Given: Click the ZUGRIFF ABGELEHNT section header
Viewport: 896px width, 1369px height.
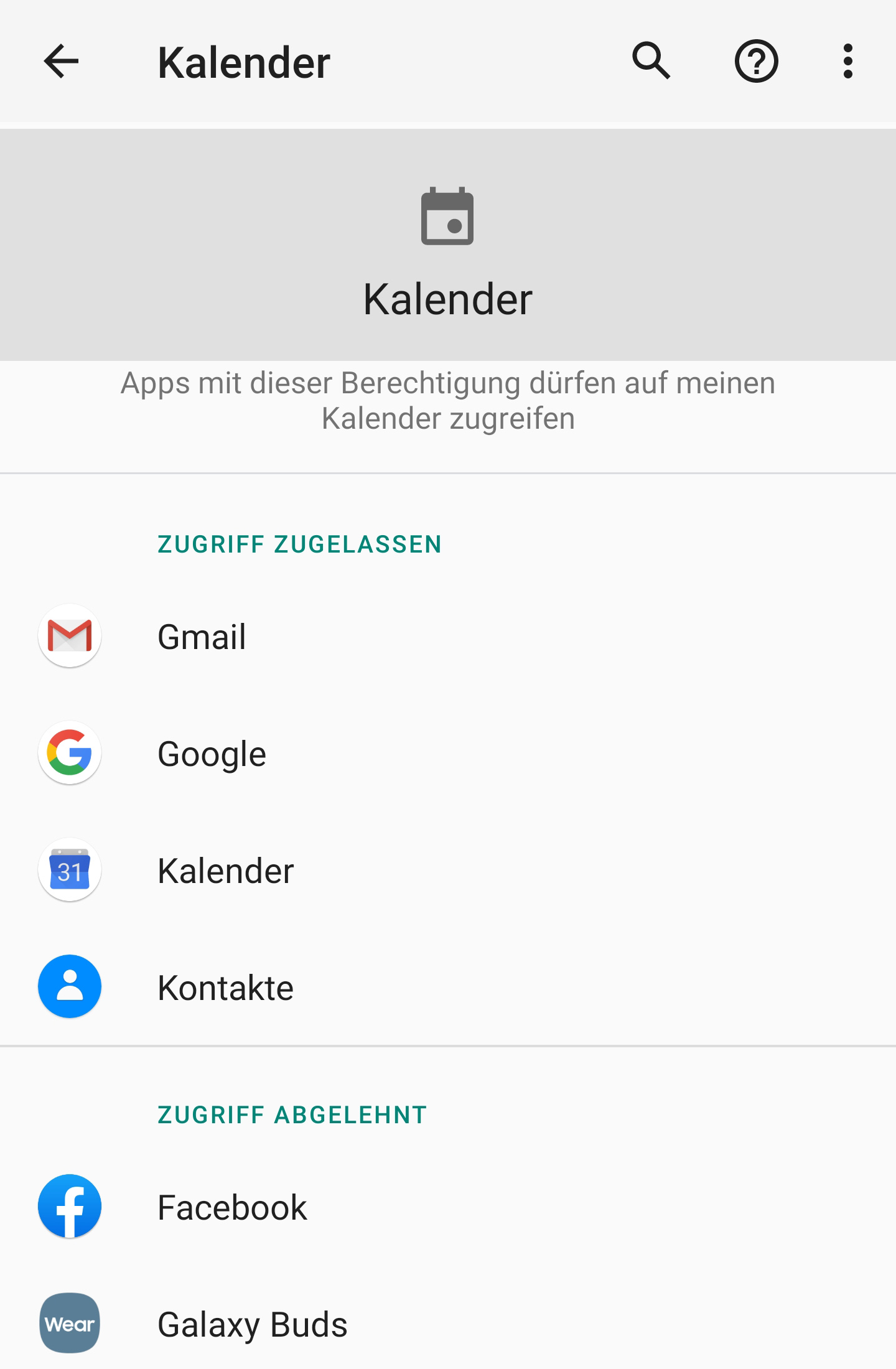Looking at the screenshot, I should point(291,1114).
